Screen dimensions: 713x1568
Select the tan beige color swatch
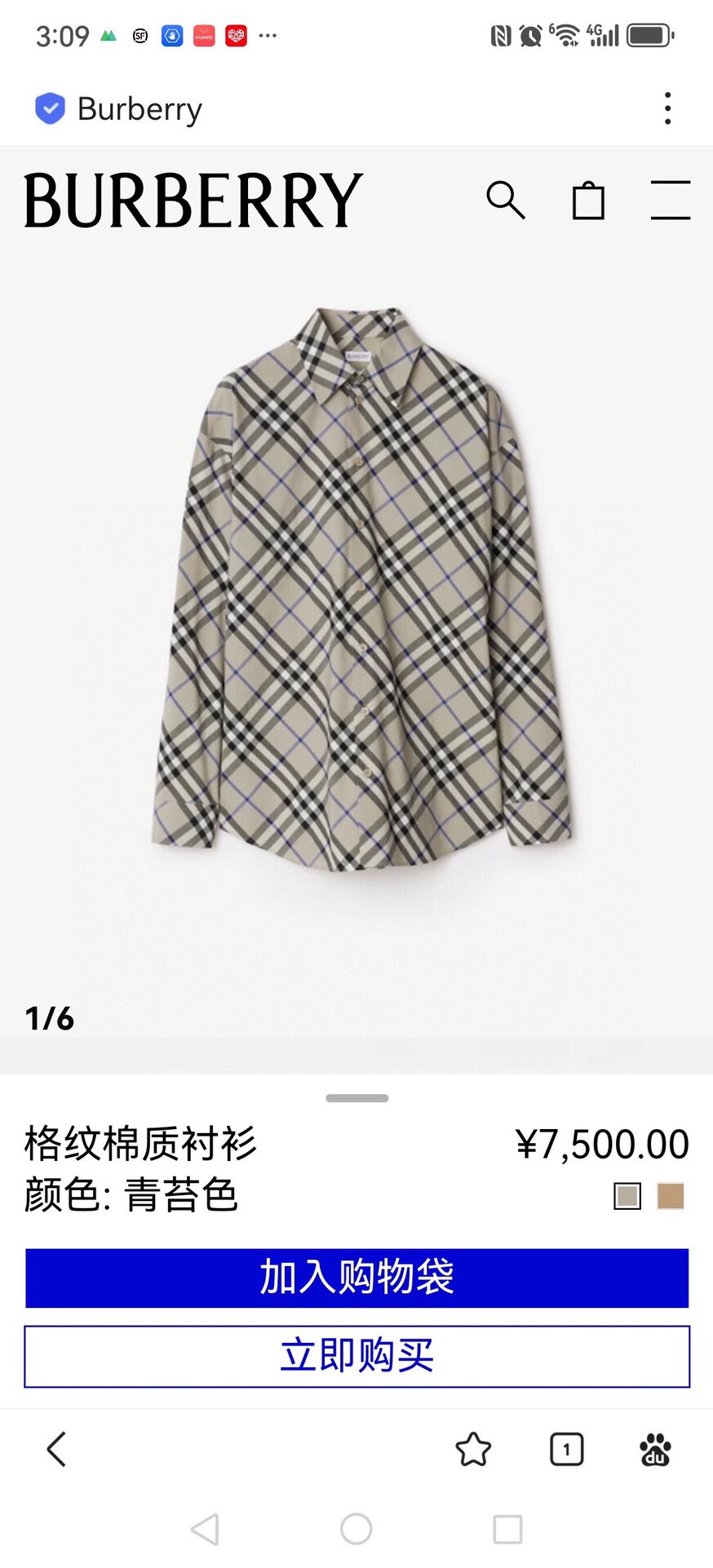click(x=671, y=1196)
